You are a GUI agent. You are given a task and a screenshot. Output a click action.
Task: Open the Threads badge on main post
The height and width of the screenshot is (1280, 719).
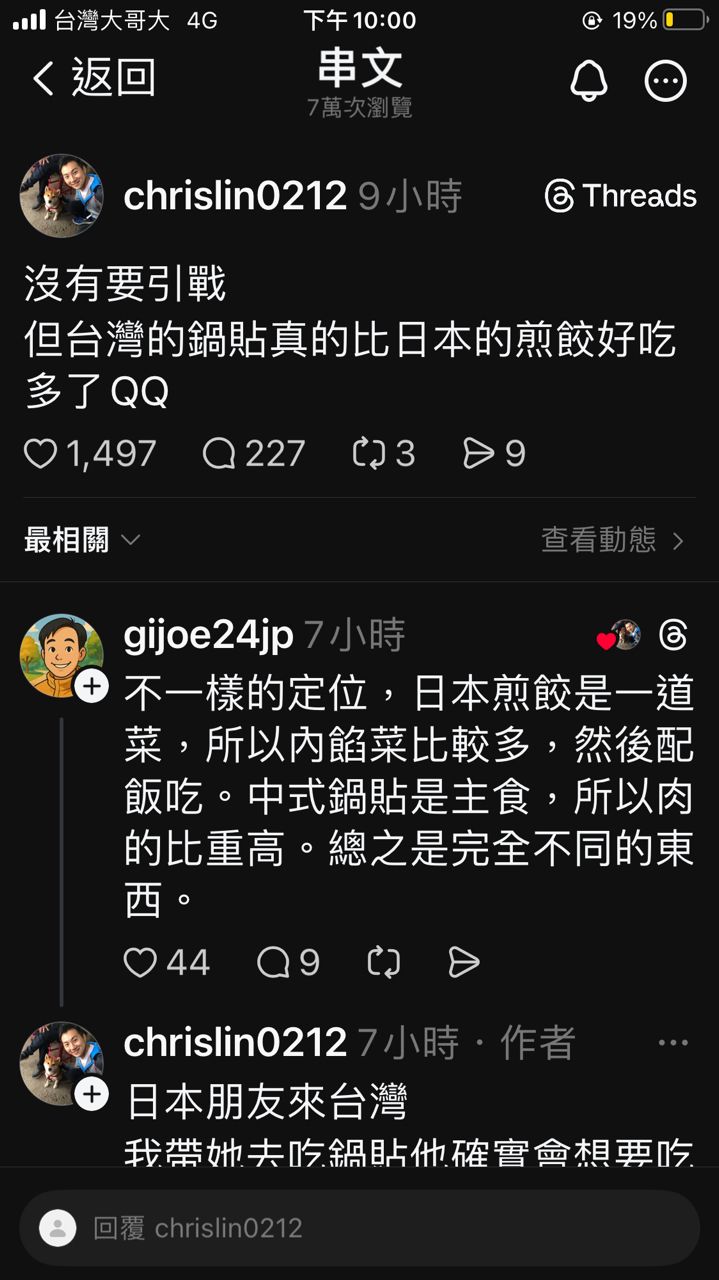point(620,196)
